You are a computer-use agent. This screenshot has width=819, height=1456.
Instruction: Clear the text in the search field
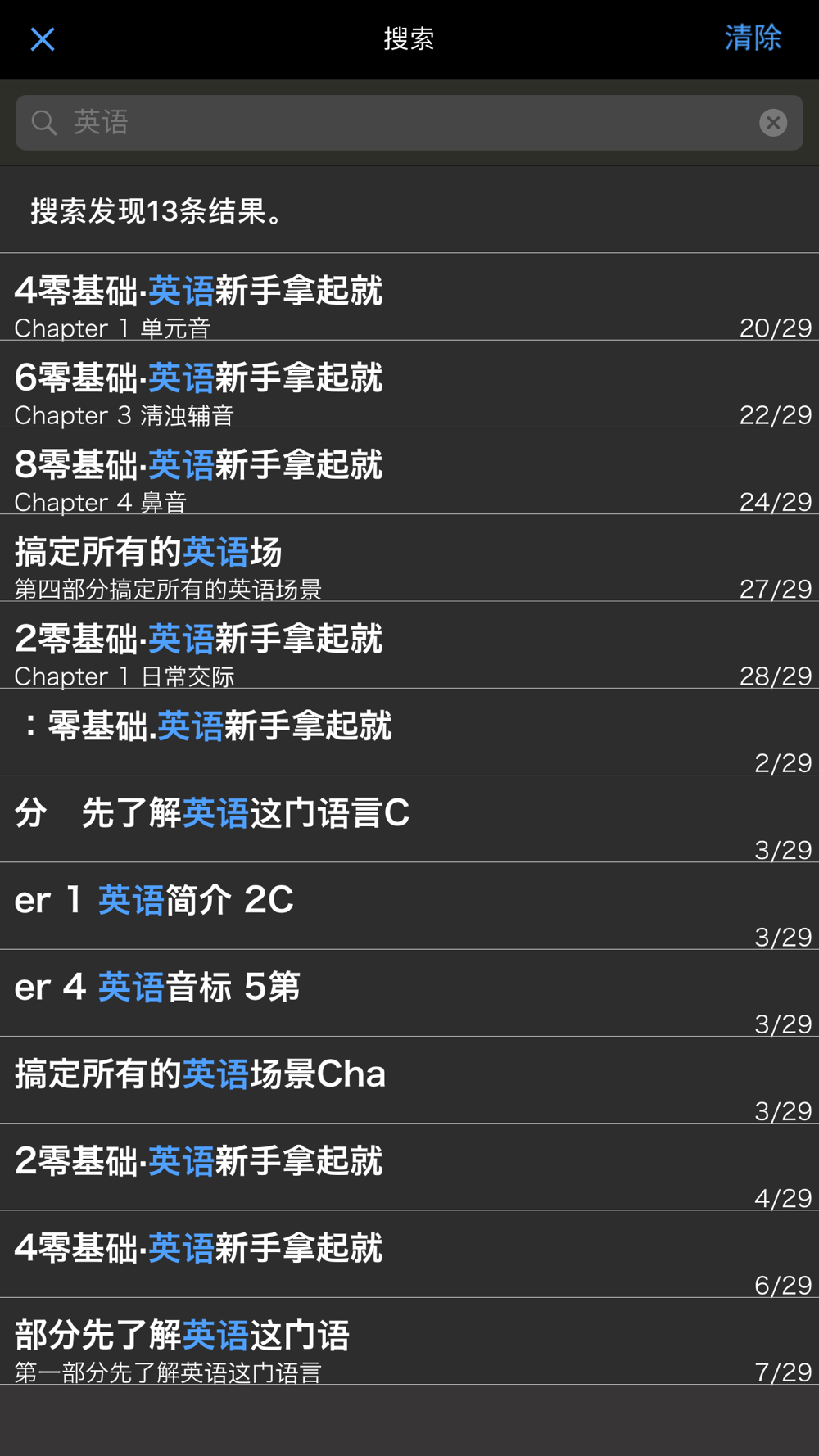[772, 123]
